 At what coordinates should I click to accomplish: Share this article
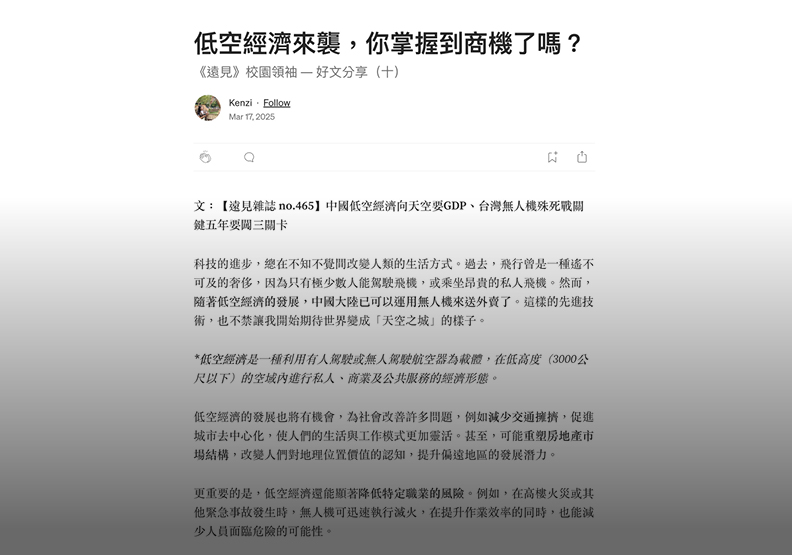(582, 157)
